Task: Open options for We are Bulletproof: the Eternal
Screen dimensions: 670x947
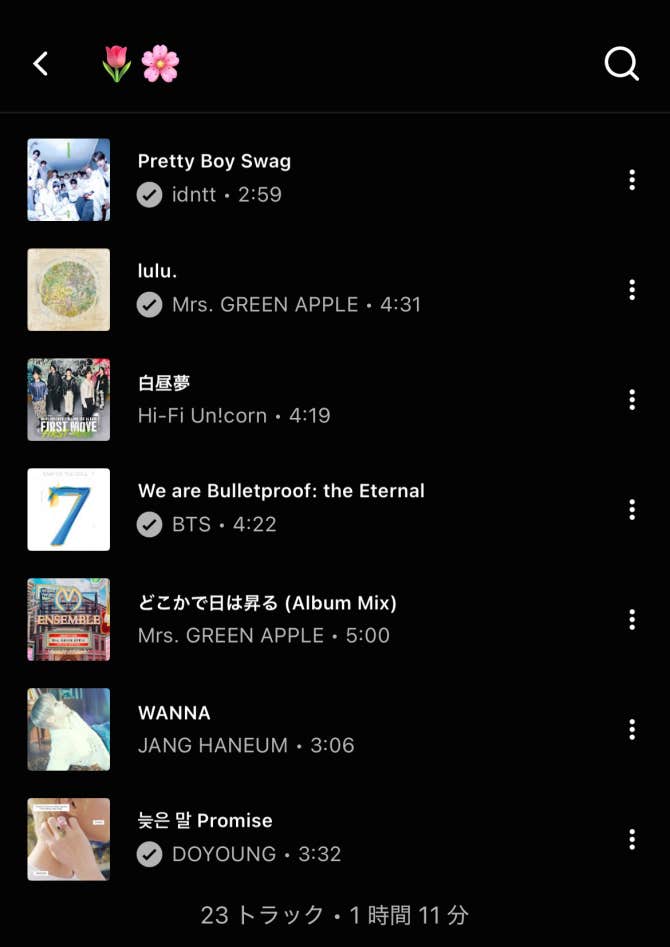Action: [x=632, y=510]
